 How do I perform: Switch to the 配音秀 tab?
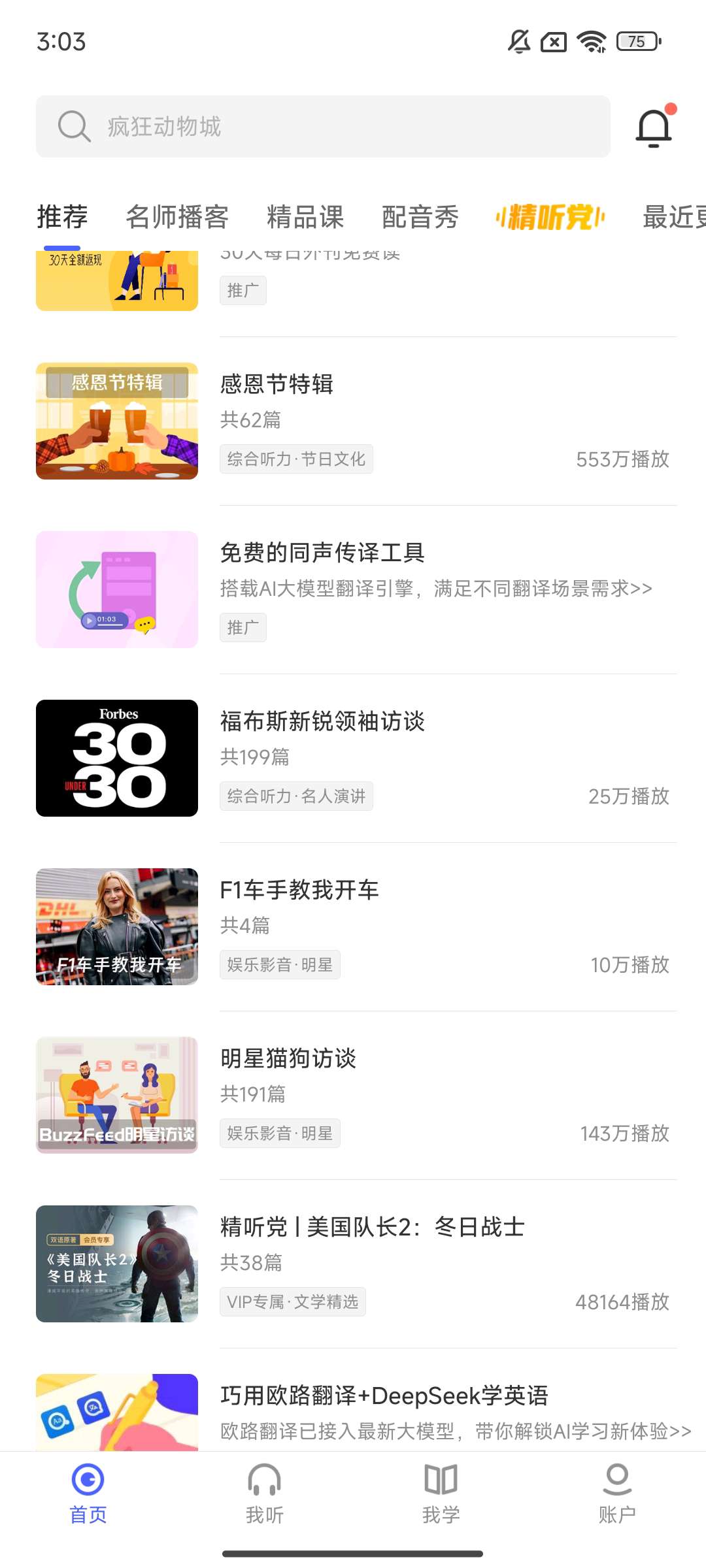point(420,217)
